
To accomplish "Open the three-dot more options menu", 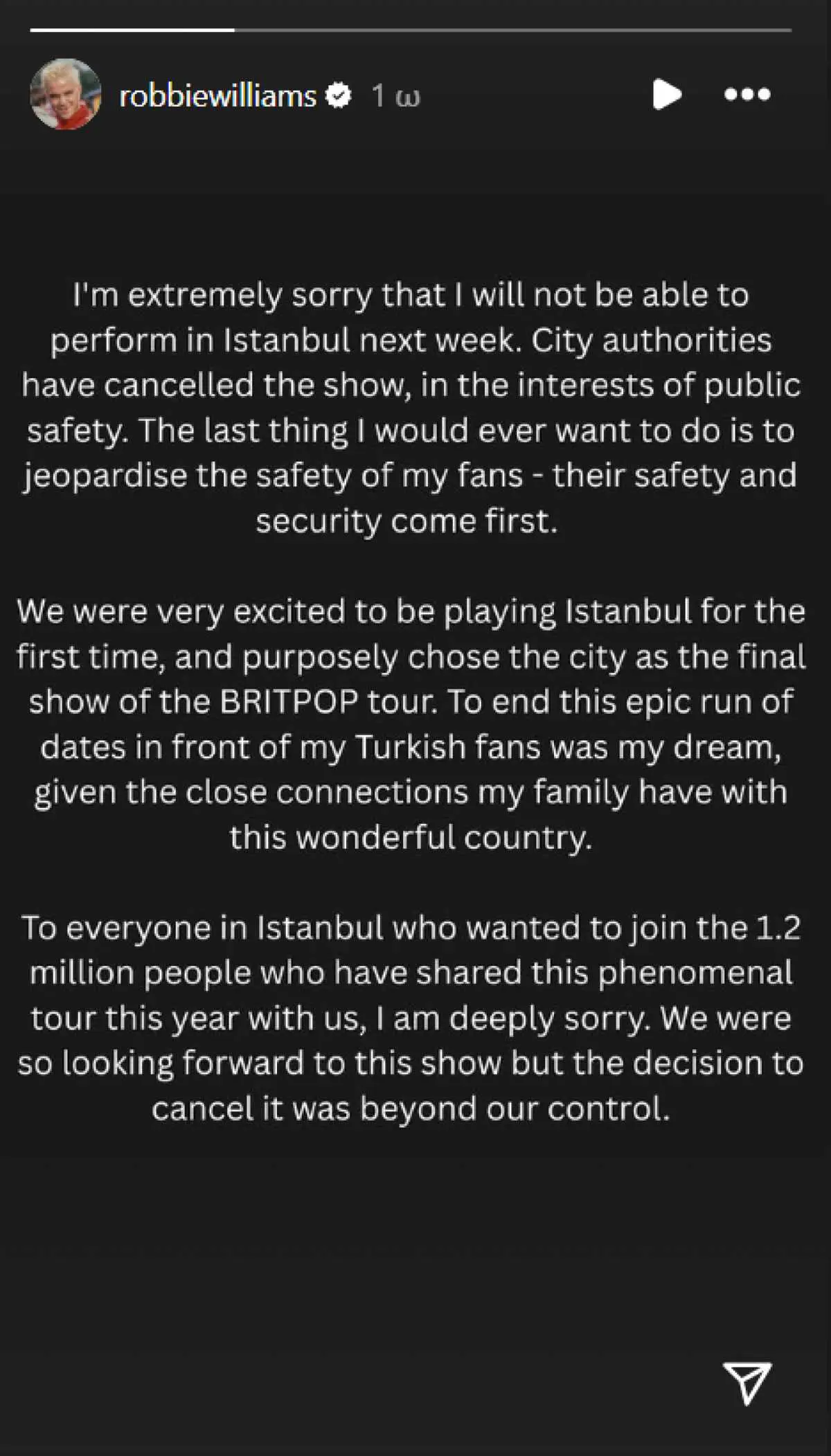I will [747, 94].
